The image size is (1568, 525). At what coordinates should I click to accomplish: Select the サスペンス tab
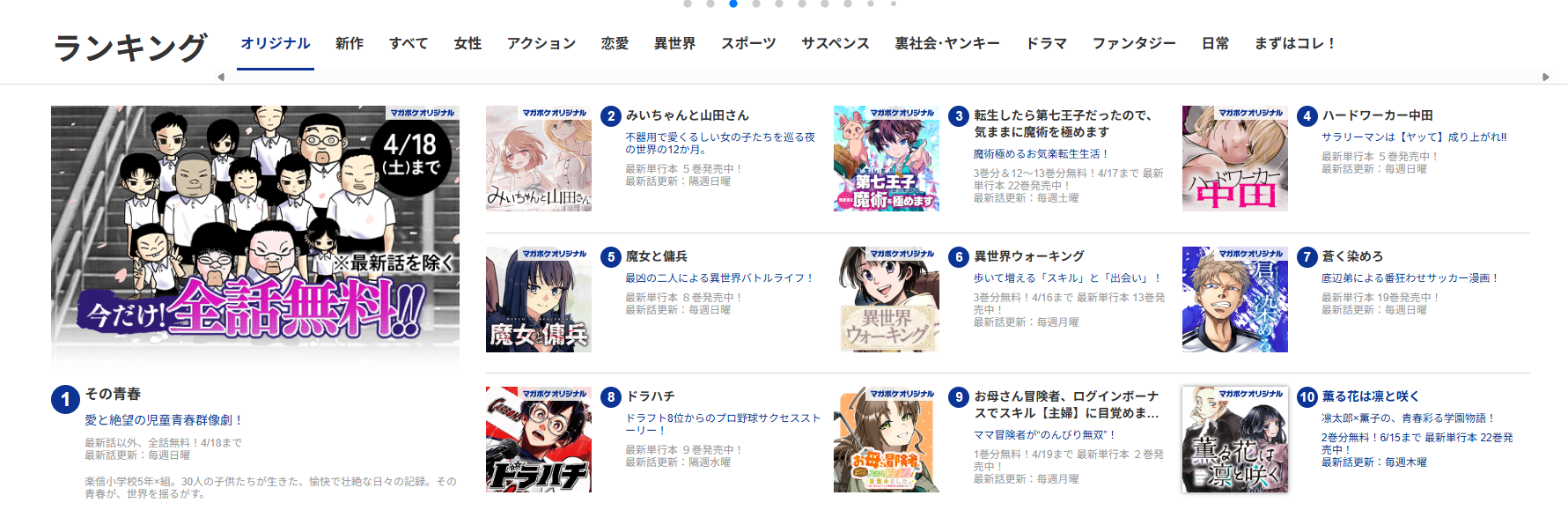[835, 43]
